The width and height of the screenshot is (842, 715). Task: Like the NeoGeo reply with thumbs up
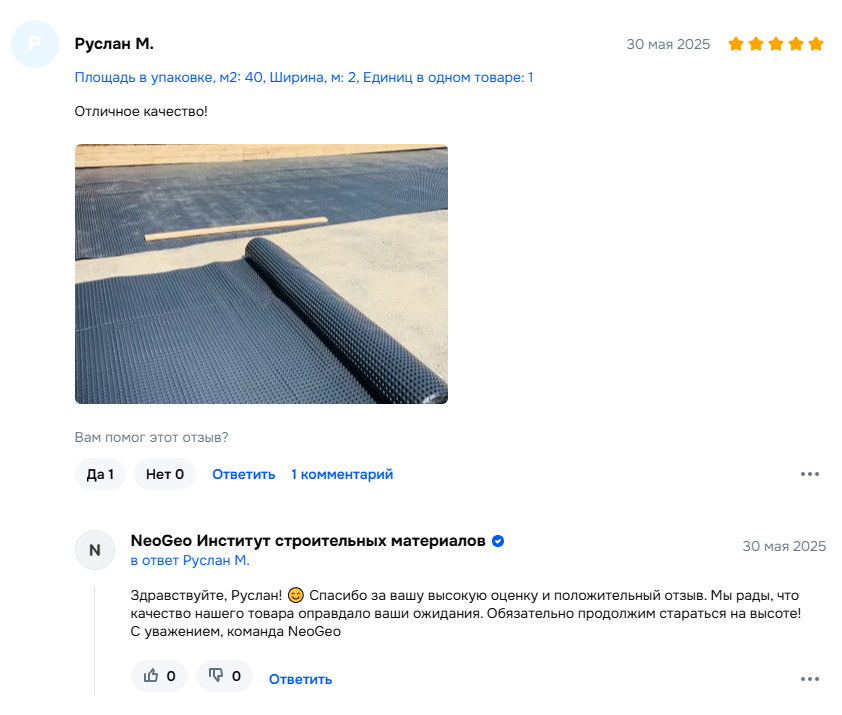[x=159, y=676]
